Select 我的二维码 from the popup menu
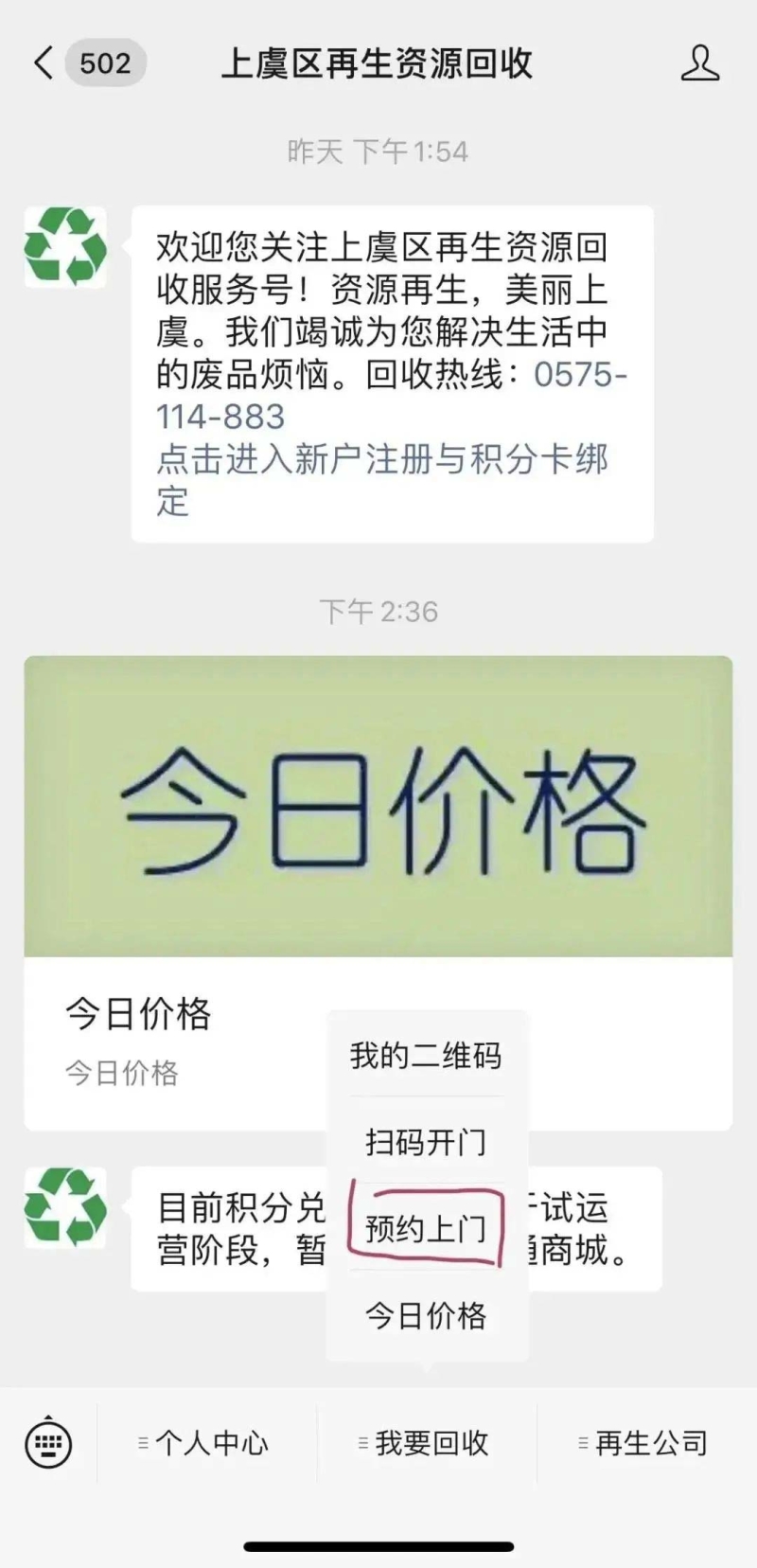757x1568 pixels. click(427, 1055)
